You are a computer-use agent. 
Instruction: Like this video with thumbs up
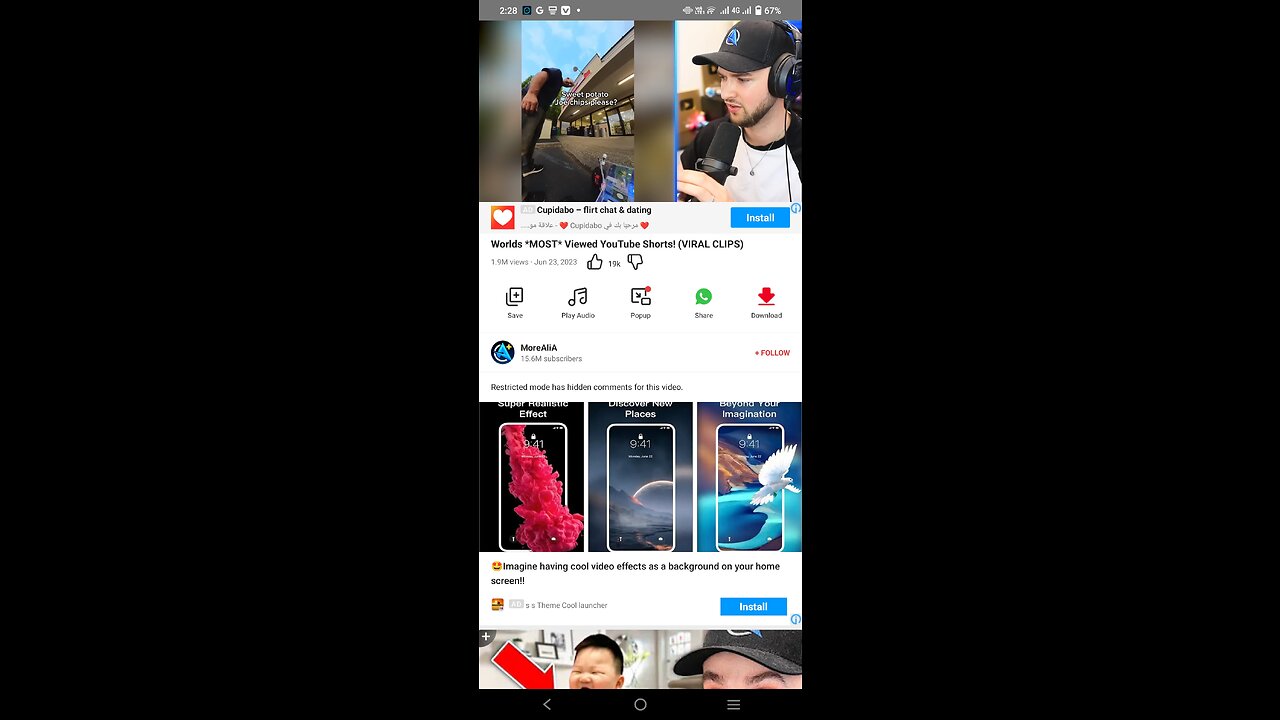pyautogui.click(x=595, y=262)
